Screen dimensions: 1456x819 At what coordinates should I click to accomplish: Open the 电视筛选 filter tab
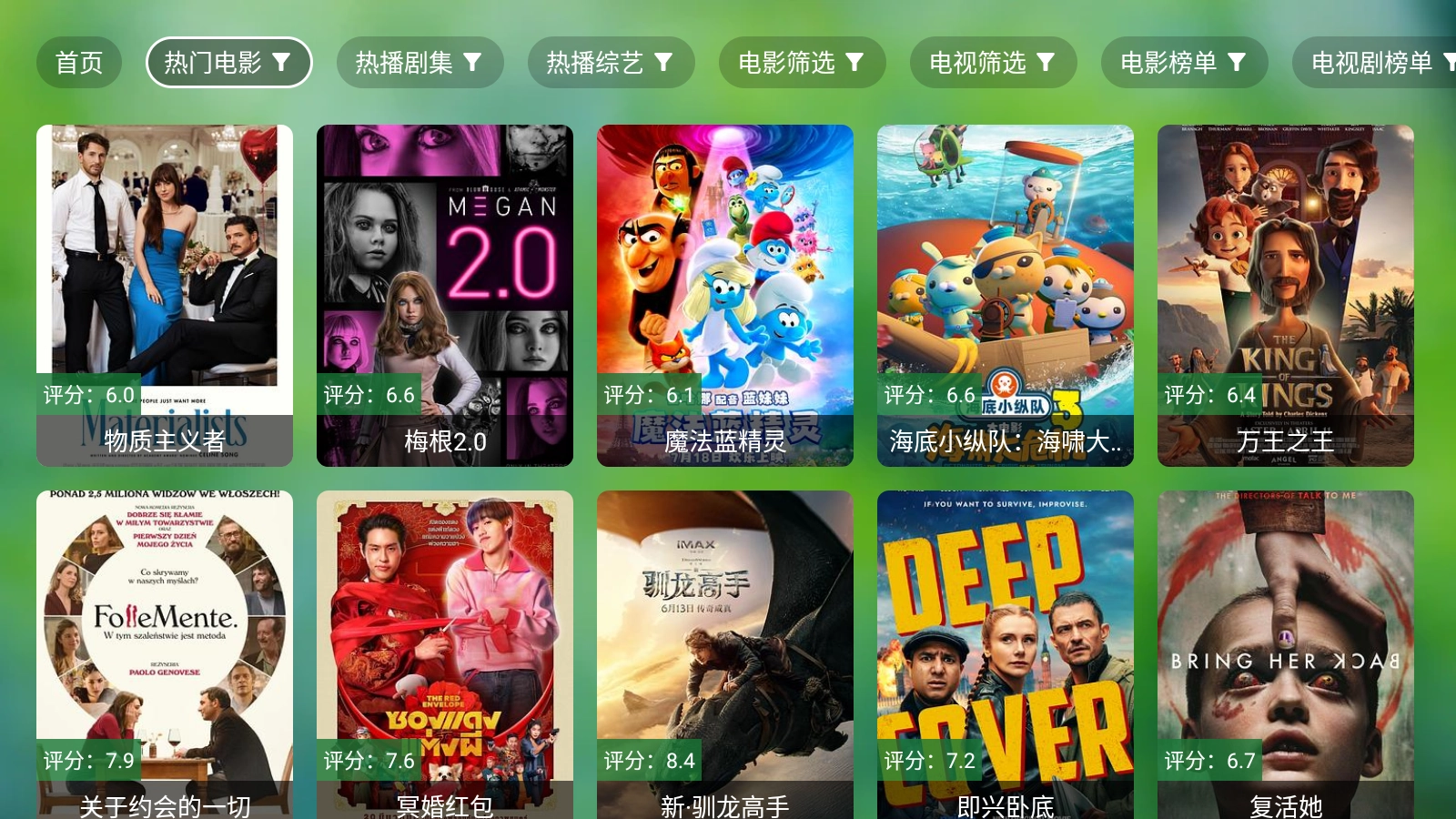pyautogui.click(x=993, y=63)
